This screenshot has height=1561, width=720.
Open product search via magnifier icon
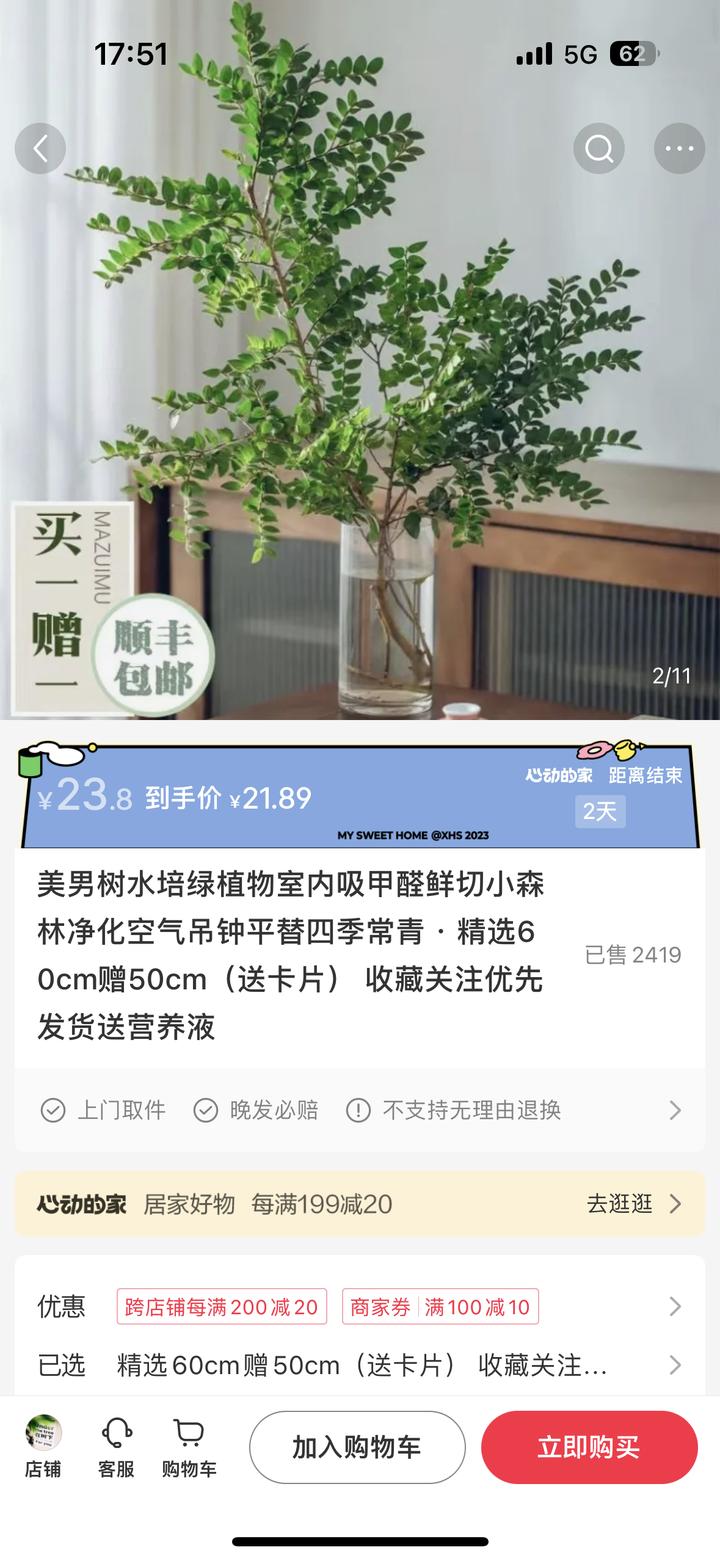598,147
